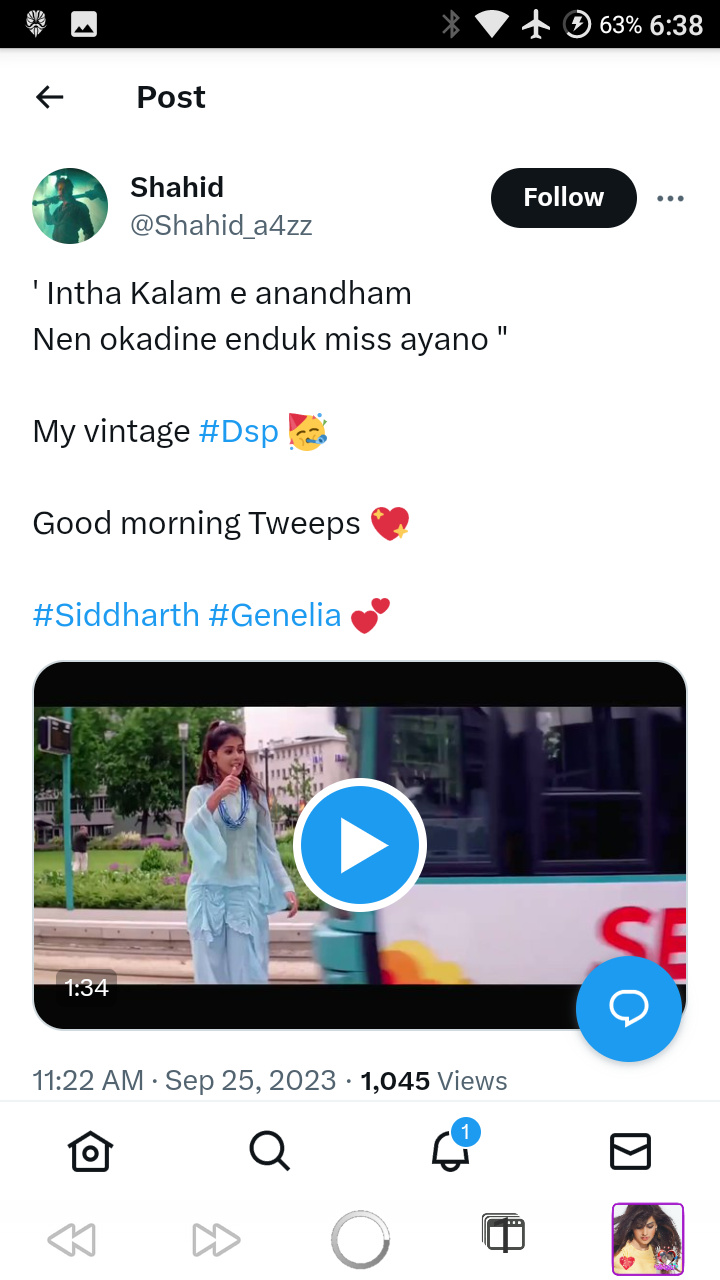Switch to the Home tab
The width and height of the screenshot is (720, 1280).
coord(90,1152)
